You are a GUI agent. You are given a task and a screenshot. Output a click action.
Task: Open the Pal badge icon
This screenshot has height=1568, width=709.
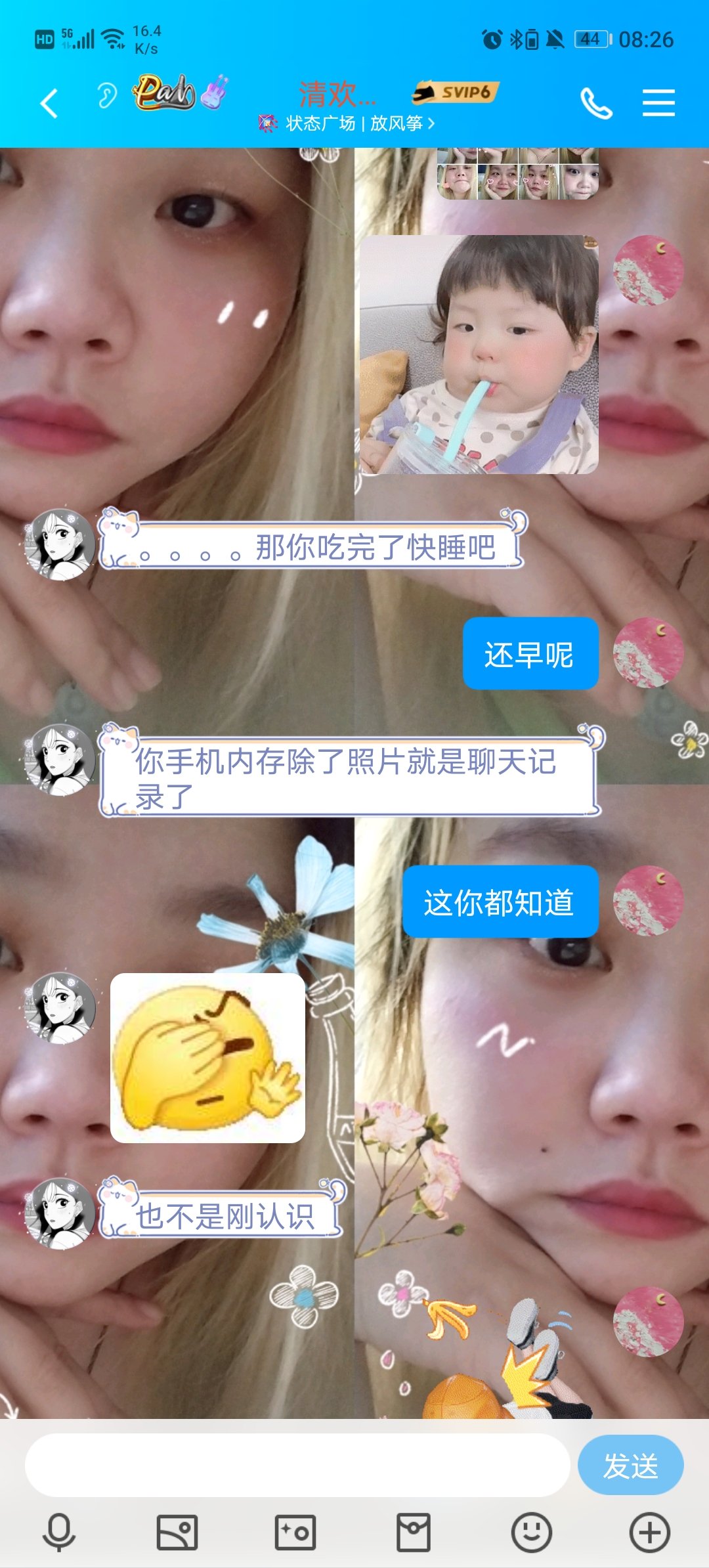164,92
